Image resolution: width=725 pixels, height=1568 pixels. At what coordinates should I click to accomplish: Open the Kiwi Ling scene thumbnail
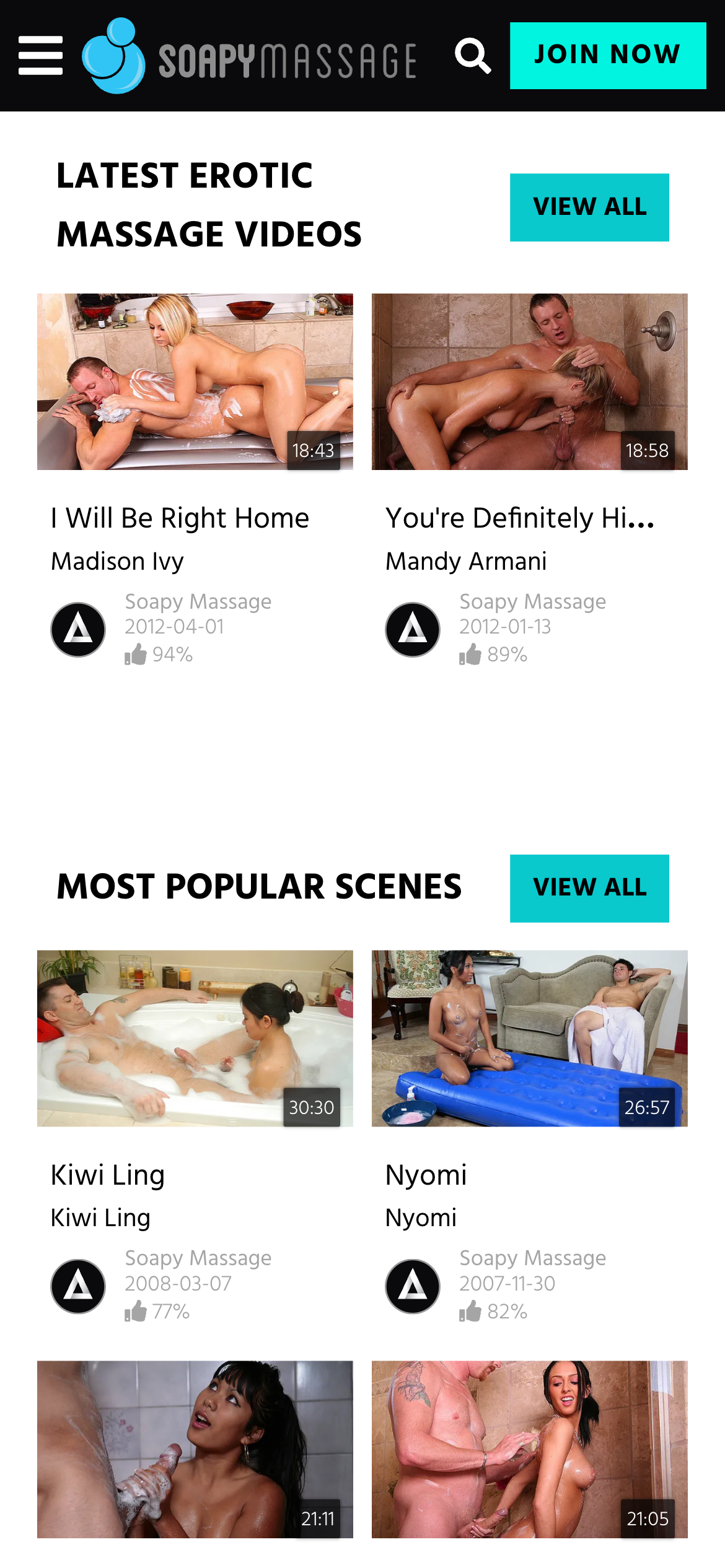point(196,1037)
